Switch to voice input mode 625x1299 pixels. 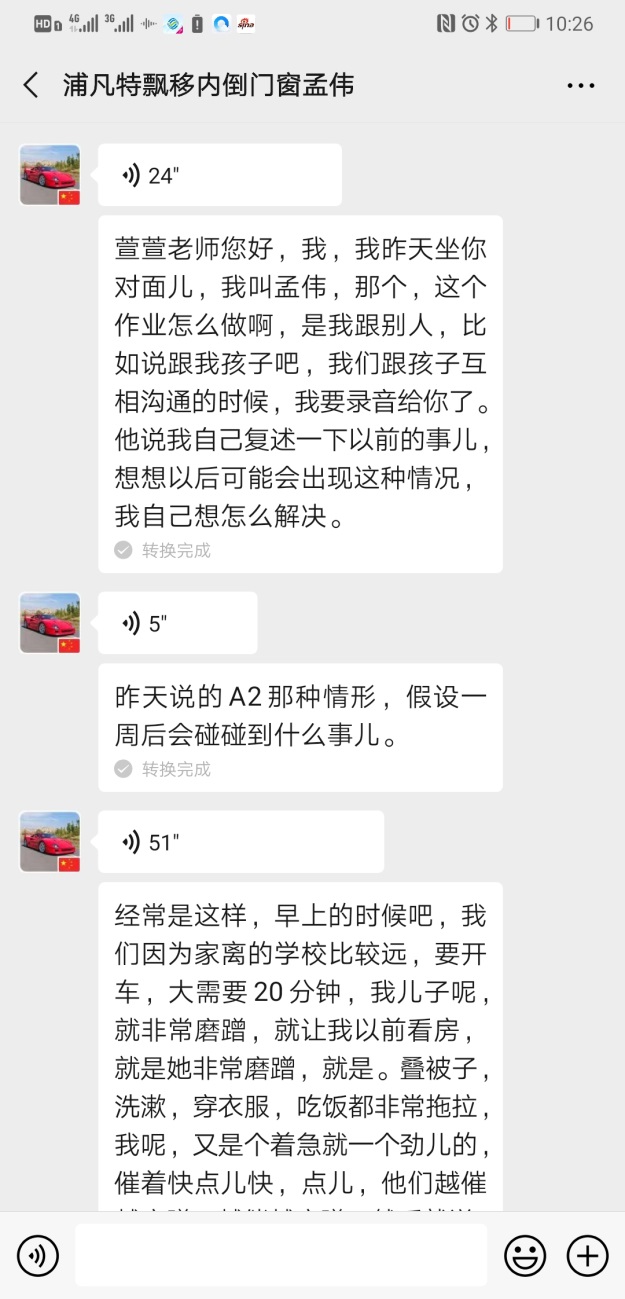pyautogui.click(x=38, y=1254)
